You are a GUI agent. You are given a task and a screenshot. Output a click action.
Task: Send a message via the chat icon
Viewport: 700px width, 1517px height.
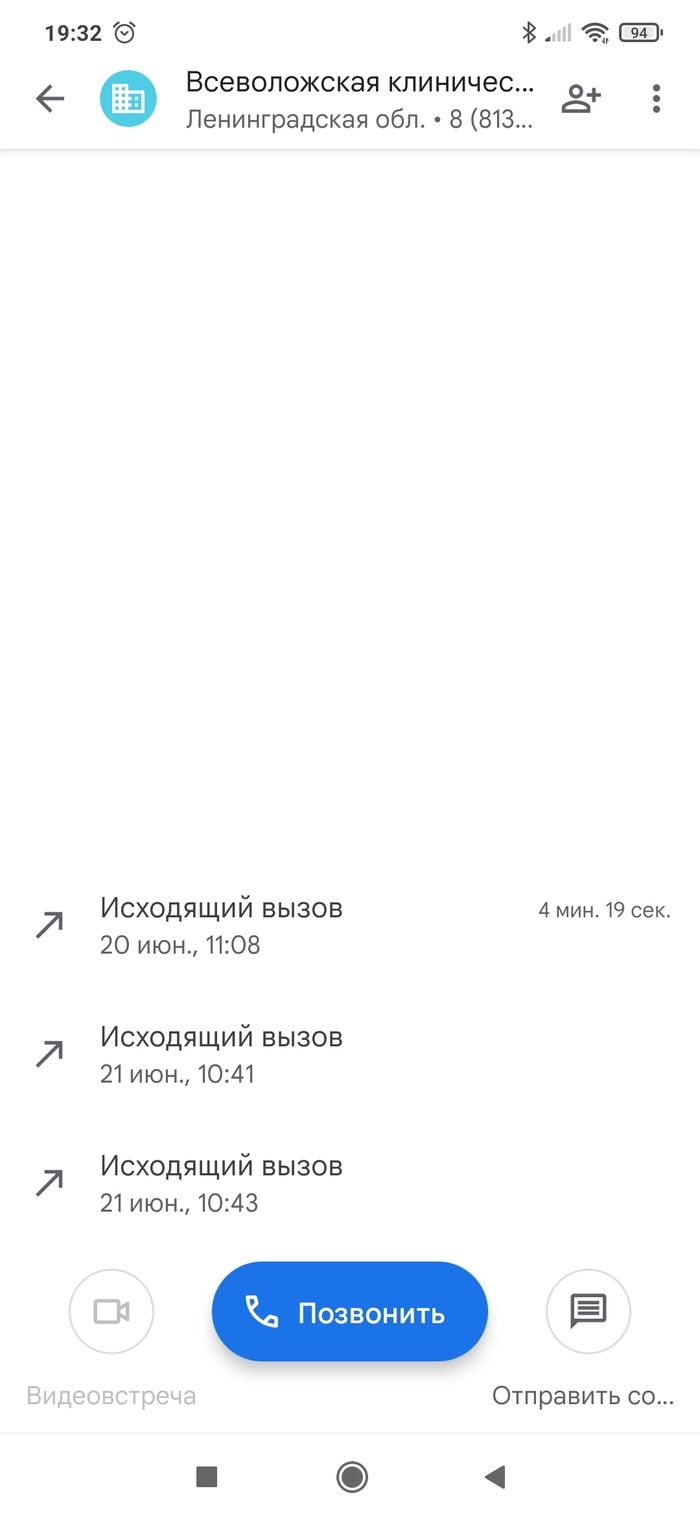[x=588, y=1311]
